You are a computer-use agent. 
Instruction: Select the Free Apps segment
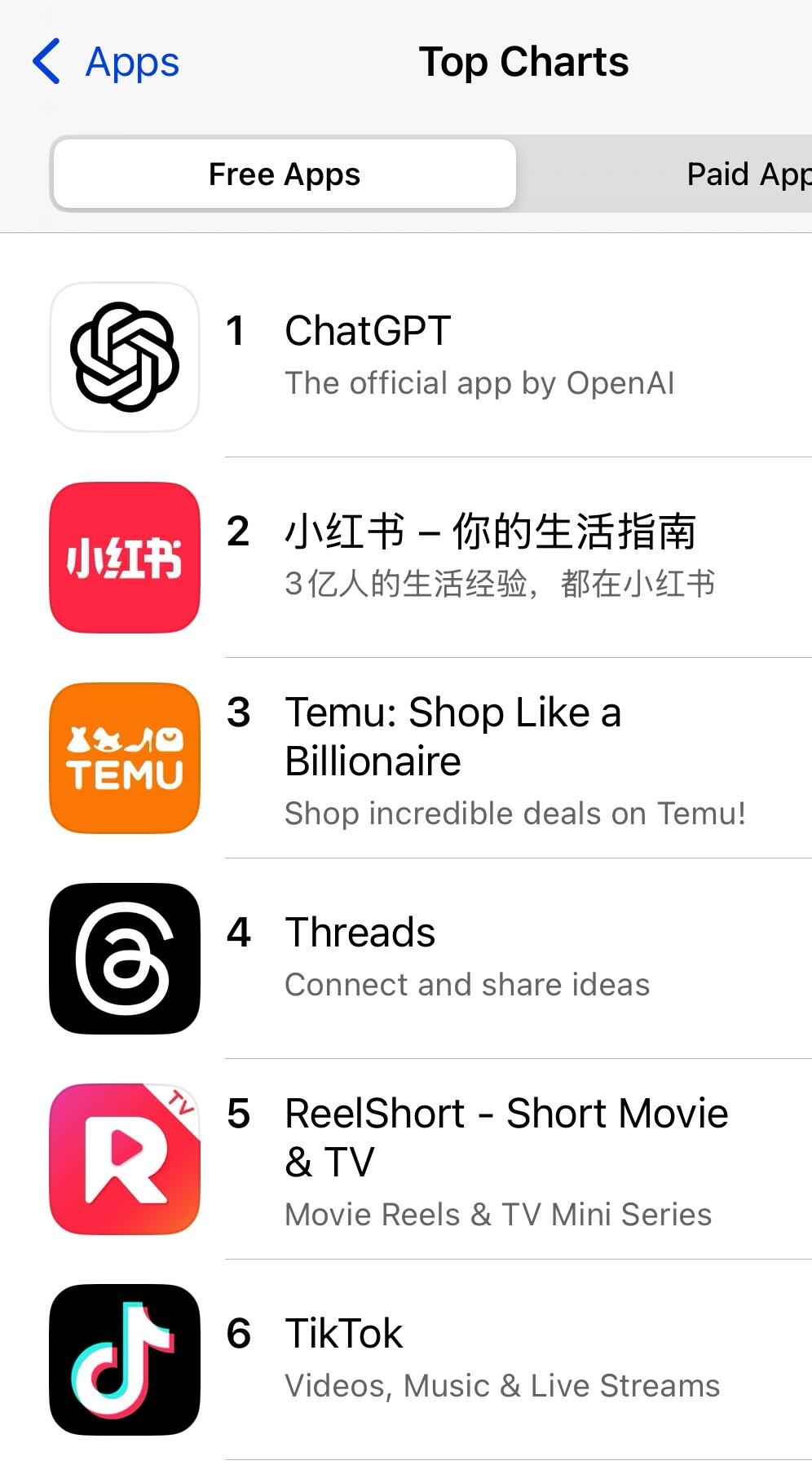[284, 174]
